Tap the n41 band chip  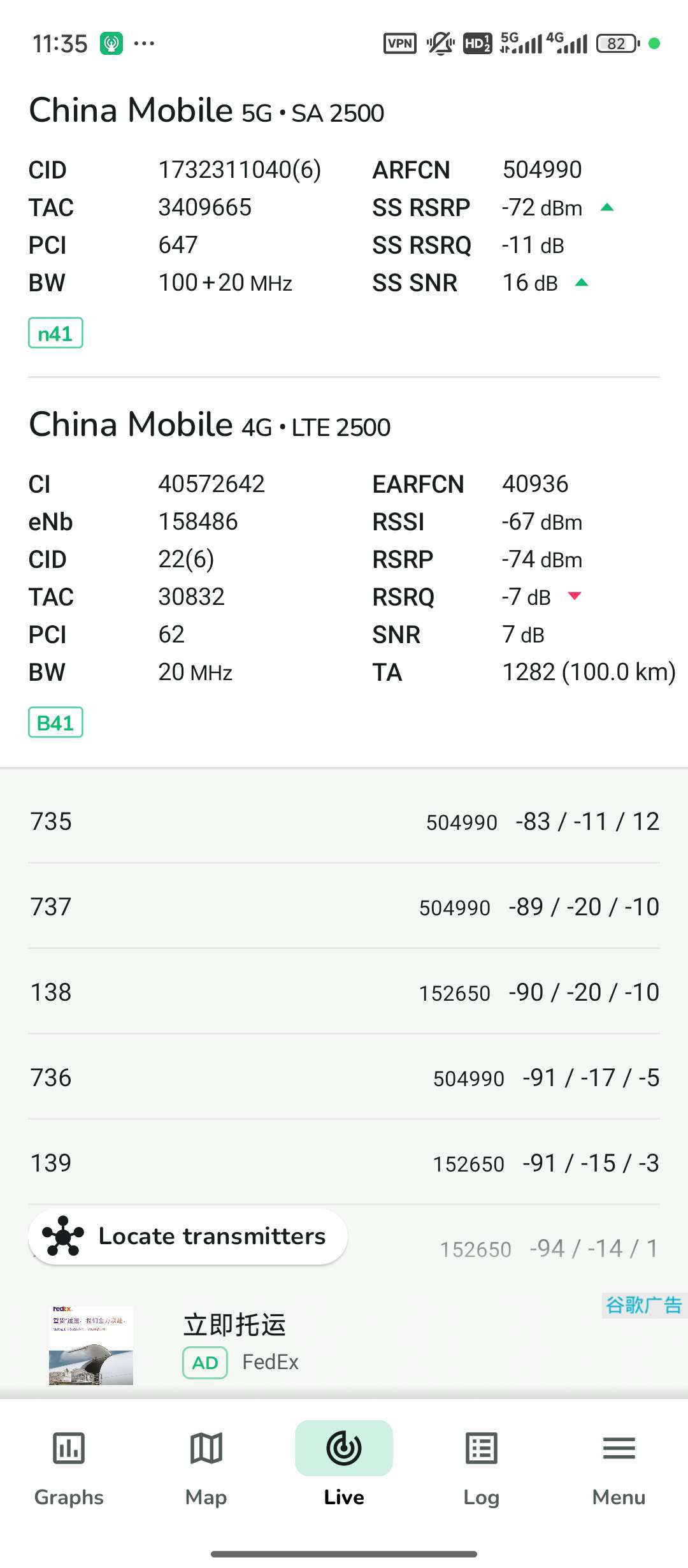coord(55,333)
